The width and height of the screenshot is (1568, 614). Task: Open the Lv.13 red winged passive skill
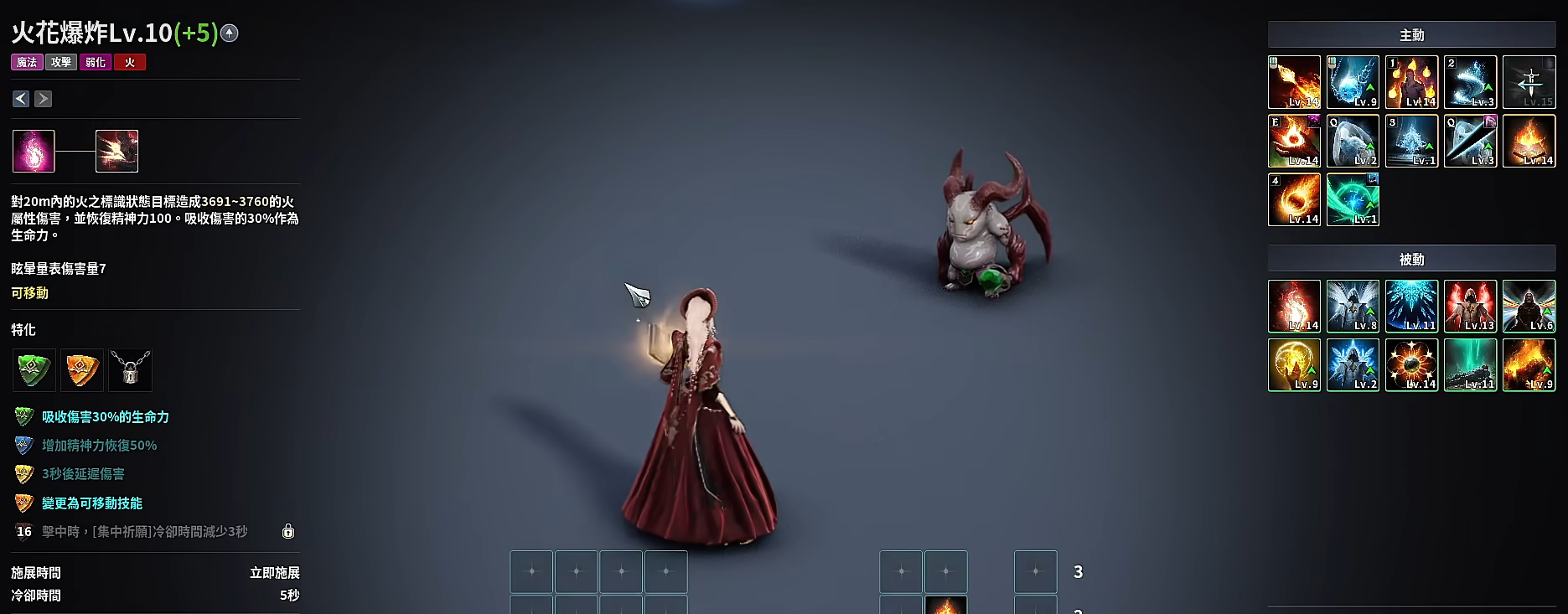[x=1470, y=306]
